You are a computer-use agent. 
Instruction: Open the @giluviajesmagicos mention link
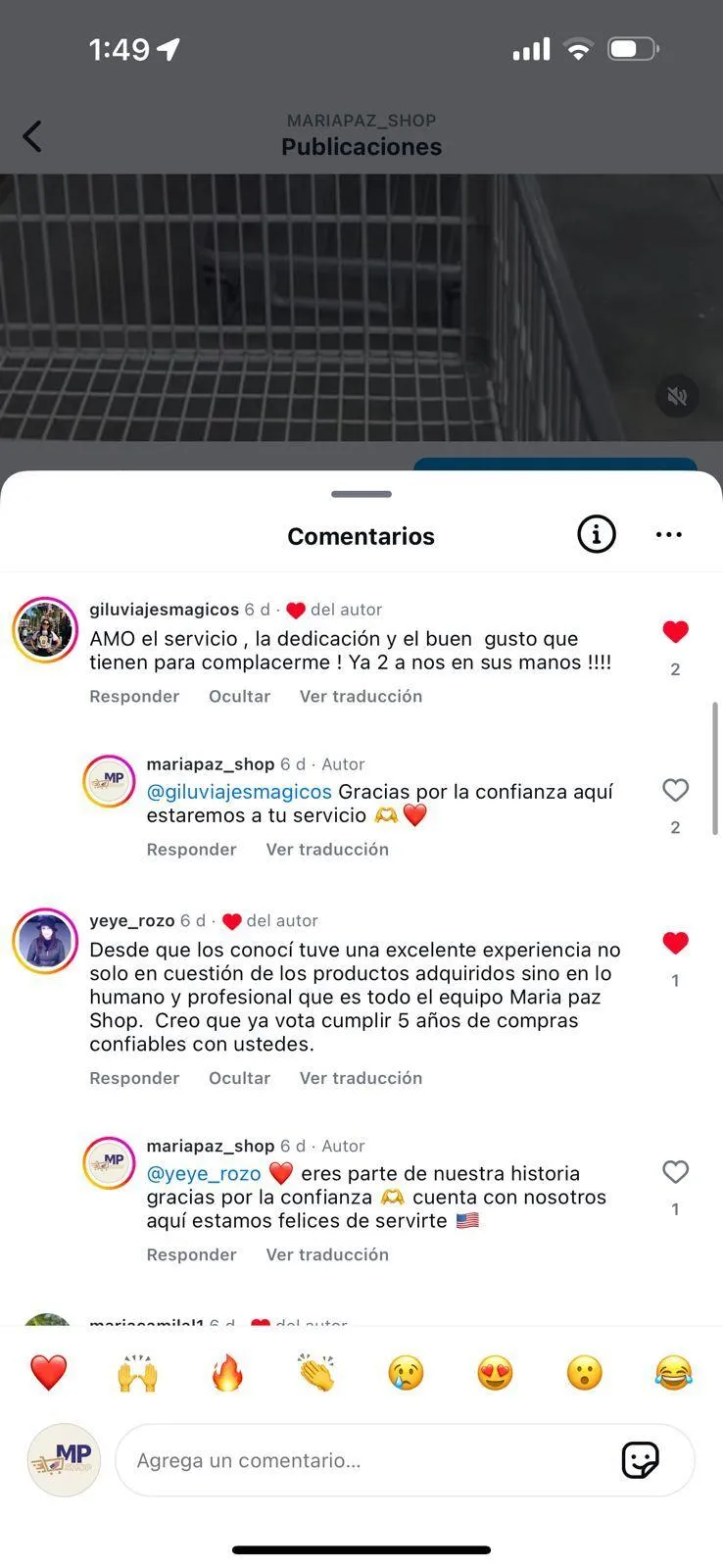[x=239, y=791]
